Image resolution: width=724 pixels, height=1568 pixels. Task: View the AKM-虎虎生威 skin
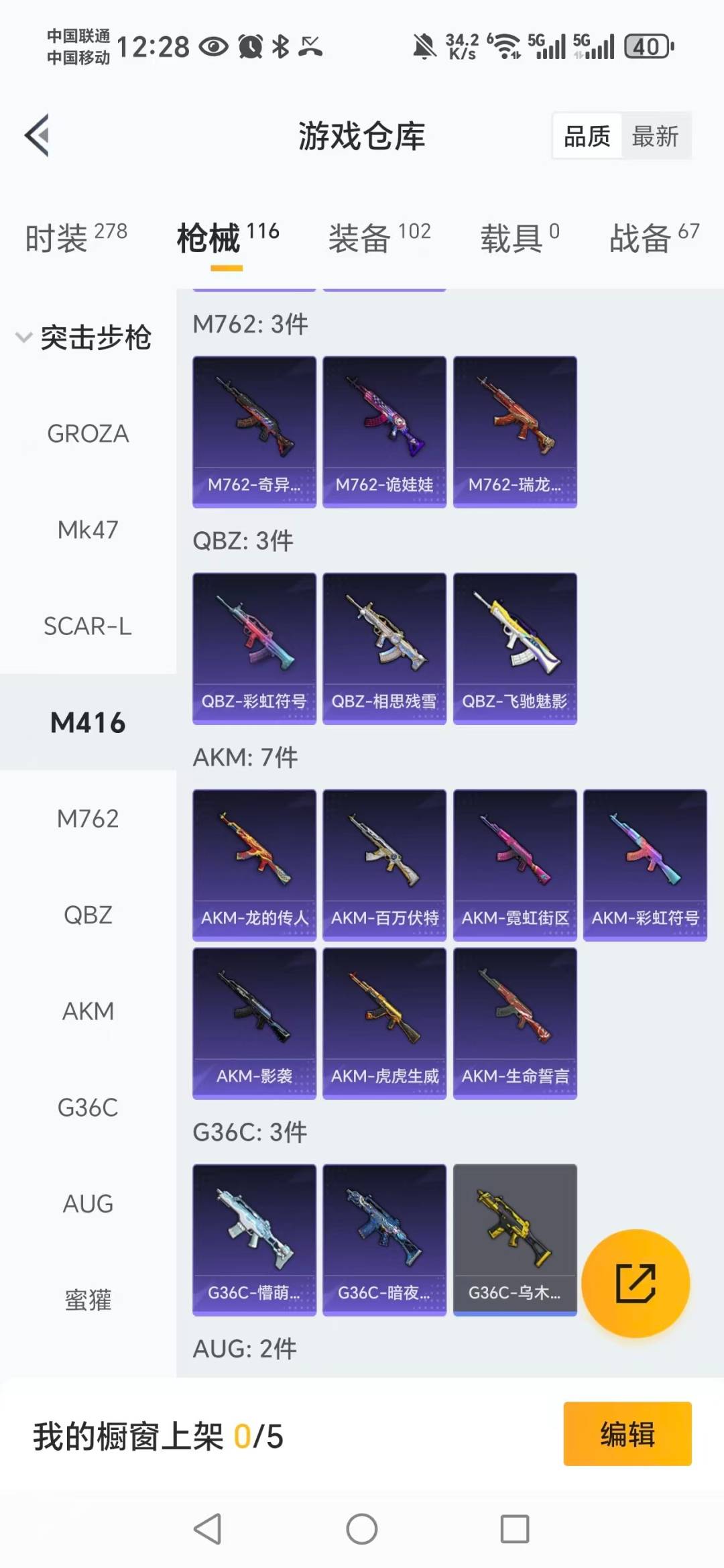pyautogui.click(x=384, y=1023)
